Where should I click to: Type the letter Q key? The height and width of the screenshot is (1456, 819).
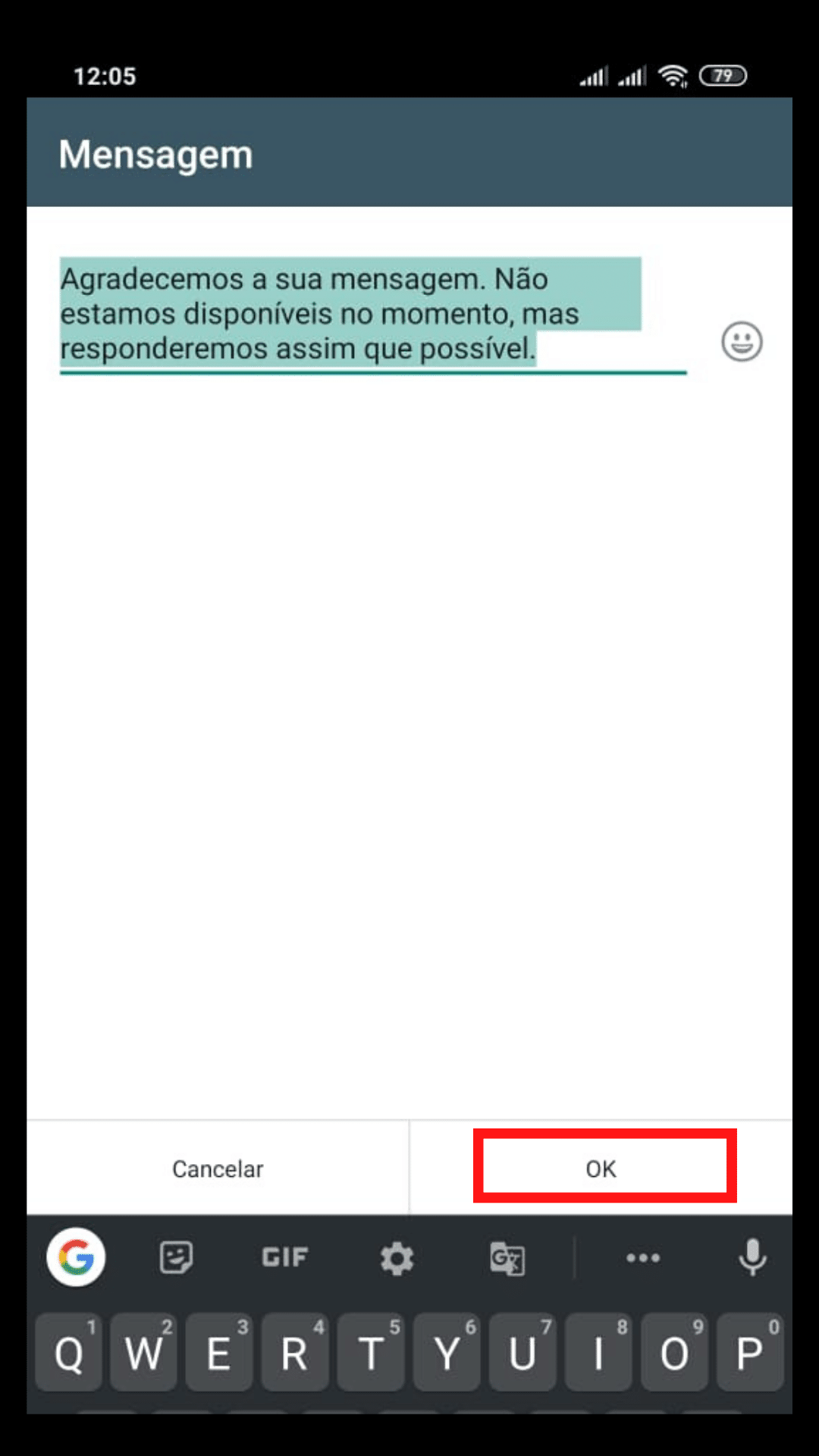click(x=69, y=1353)
